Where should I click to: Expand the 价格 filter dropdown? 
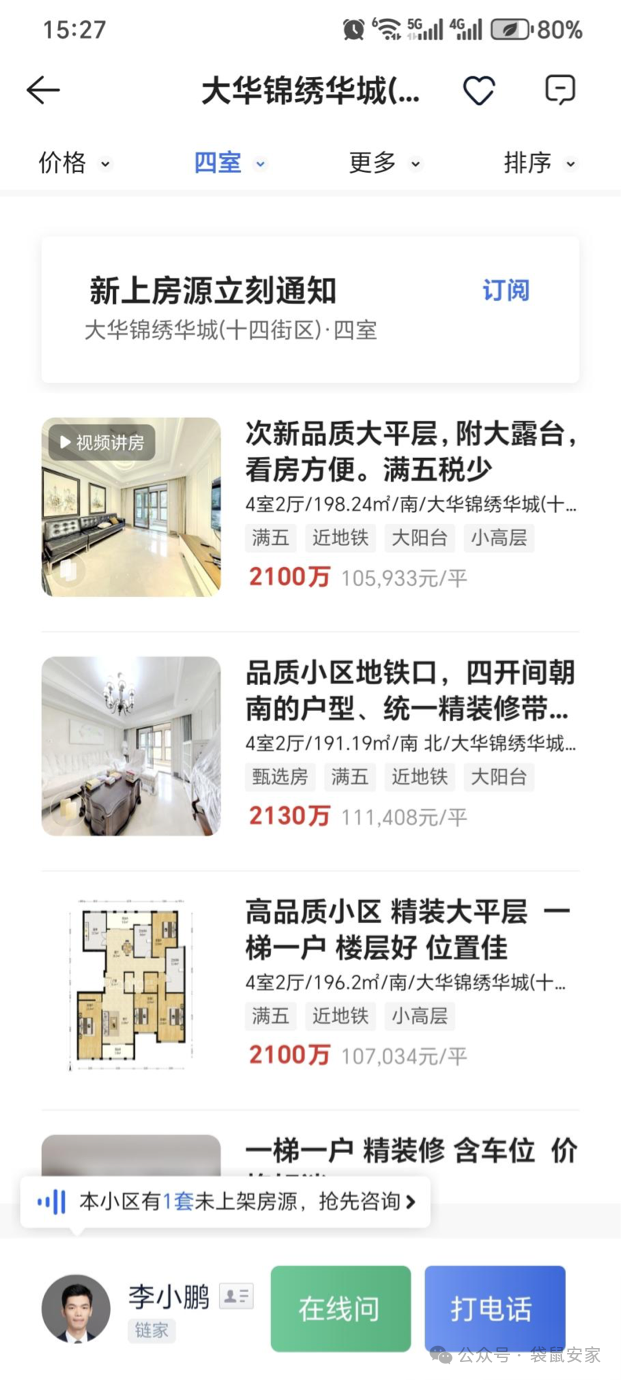[74, 163]
